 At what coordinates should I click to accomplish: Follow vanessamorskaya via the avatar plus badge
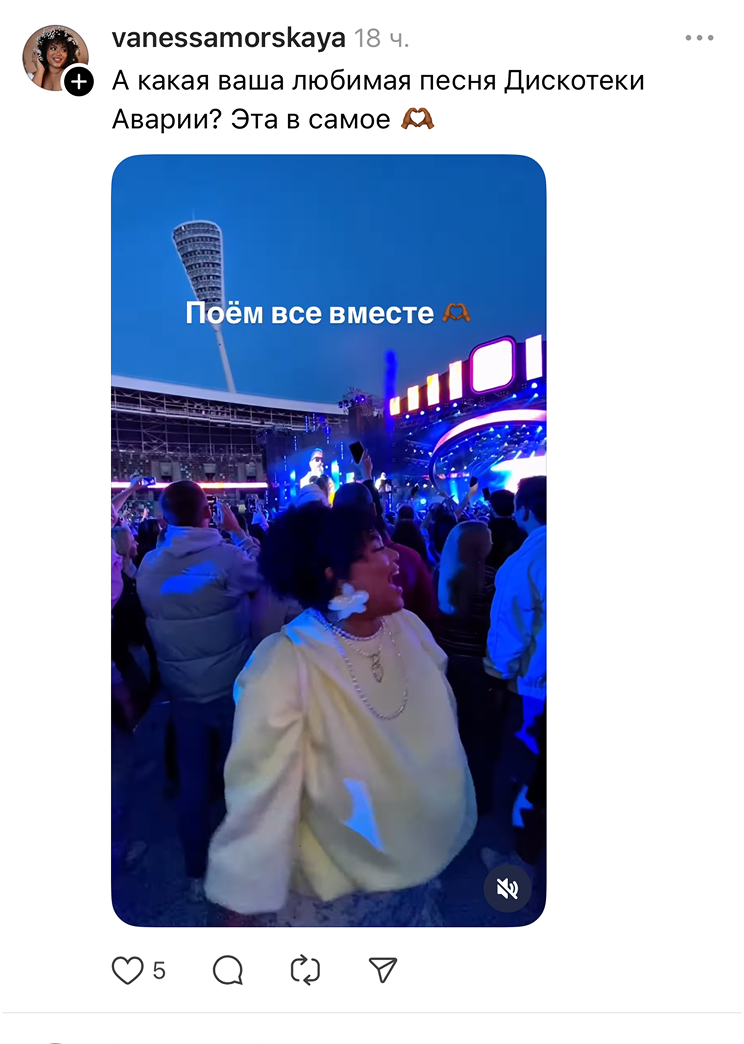coord(78,82)
